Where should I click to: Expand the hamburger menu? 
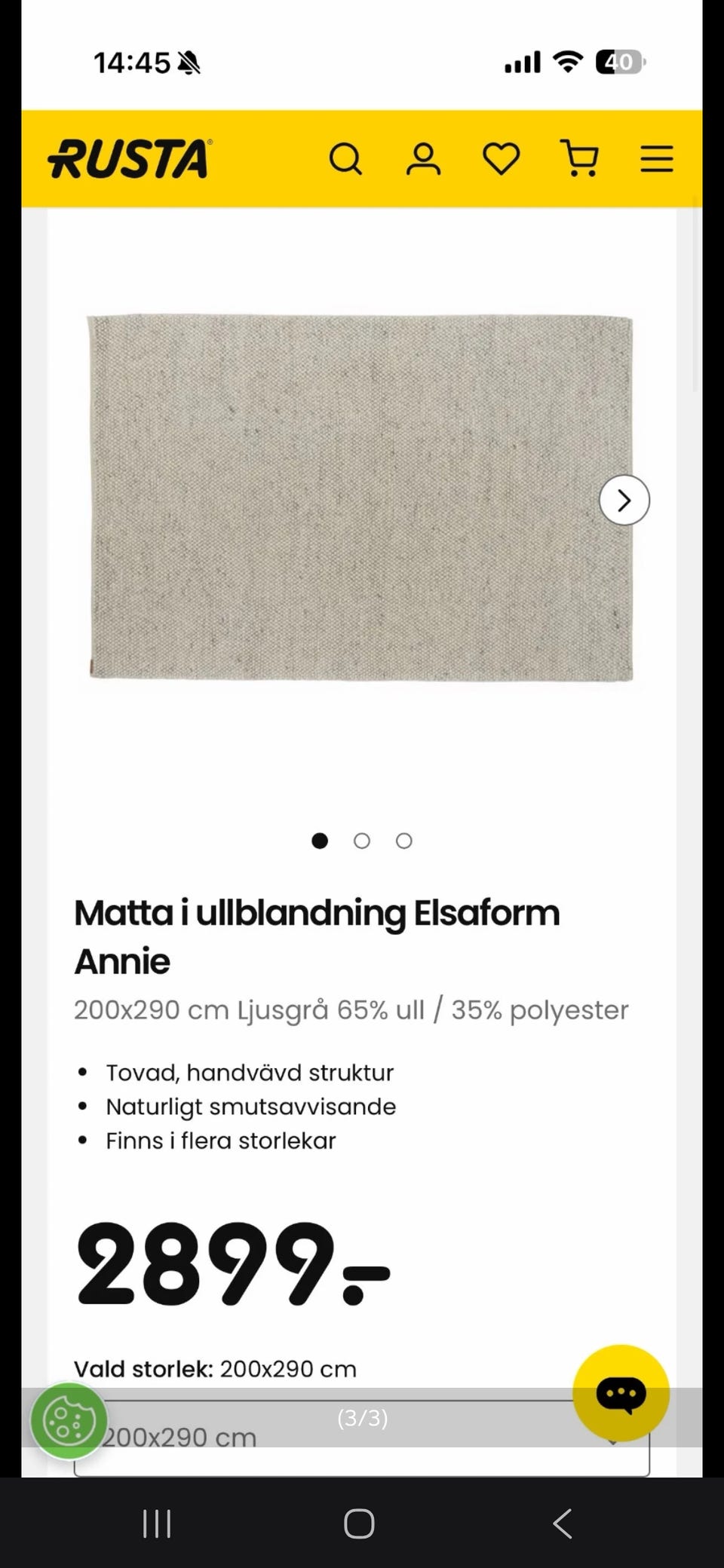click(x=657, y=158)
